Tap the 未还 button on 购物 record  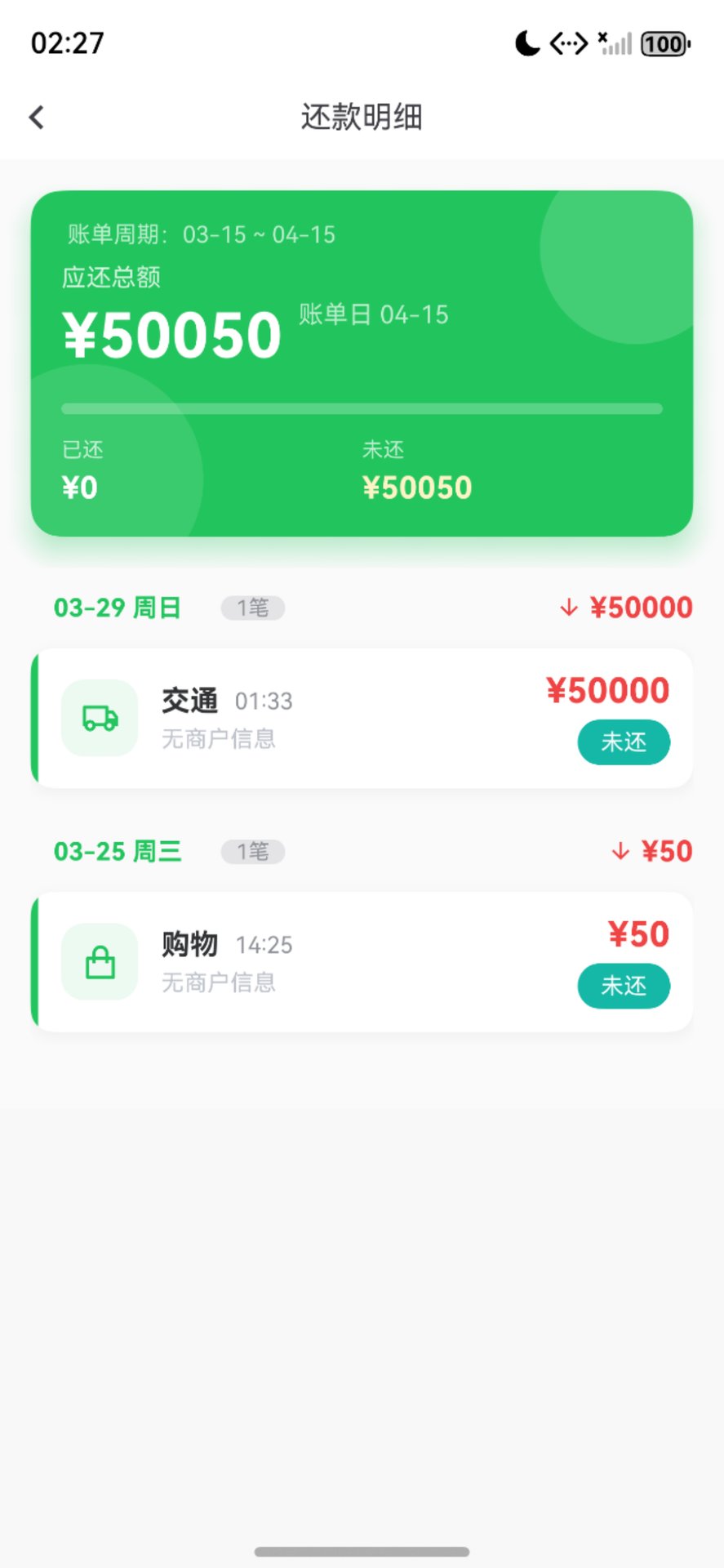click(x=624, y=986)
